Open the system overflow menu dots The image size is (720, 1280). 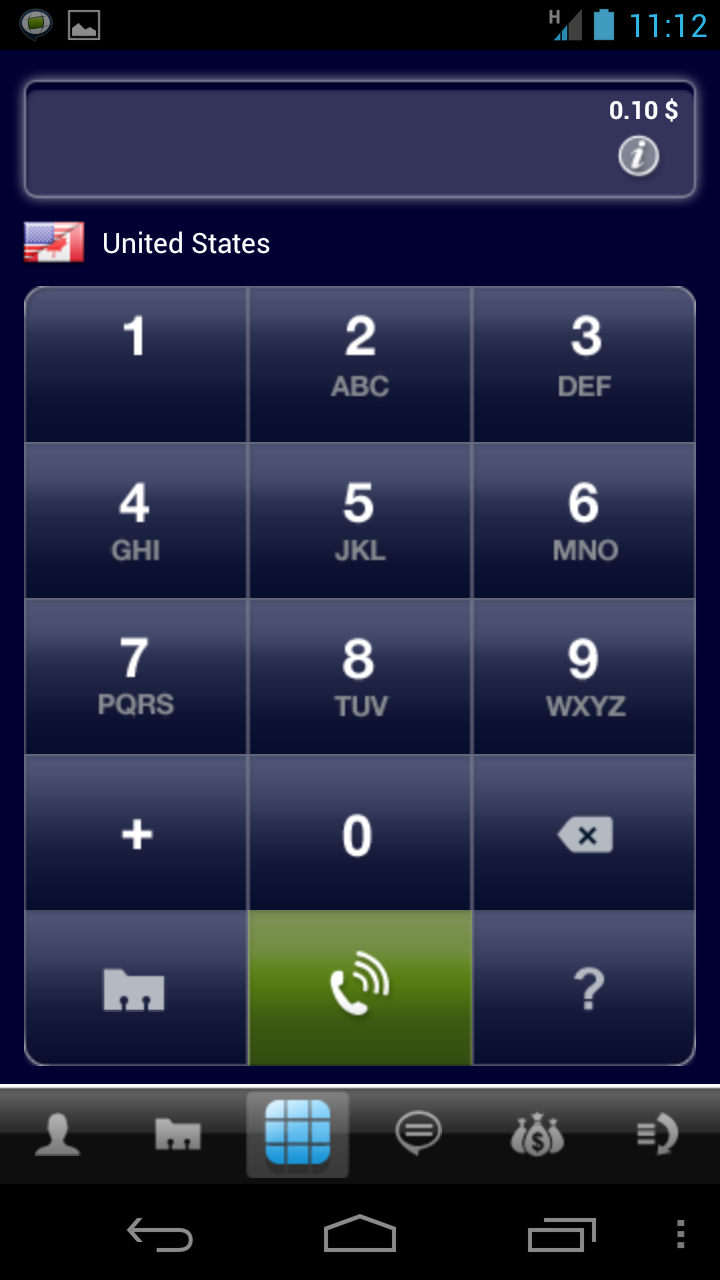pyautogui.click(x=681, y=1235)
